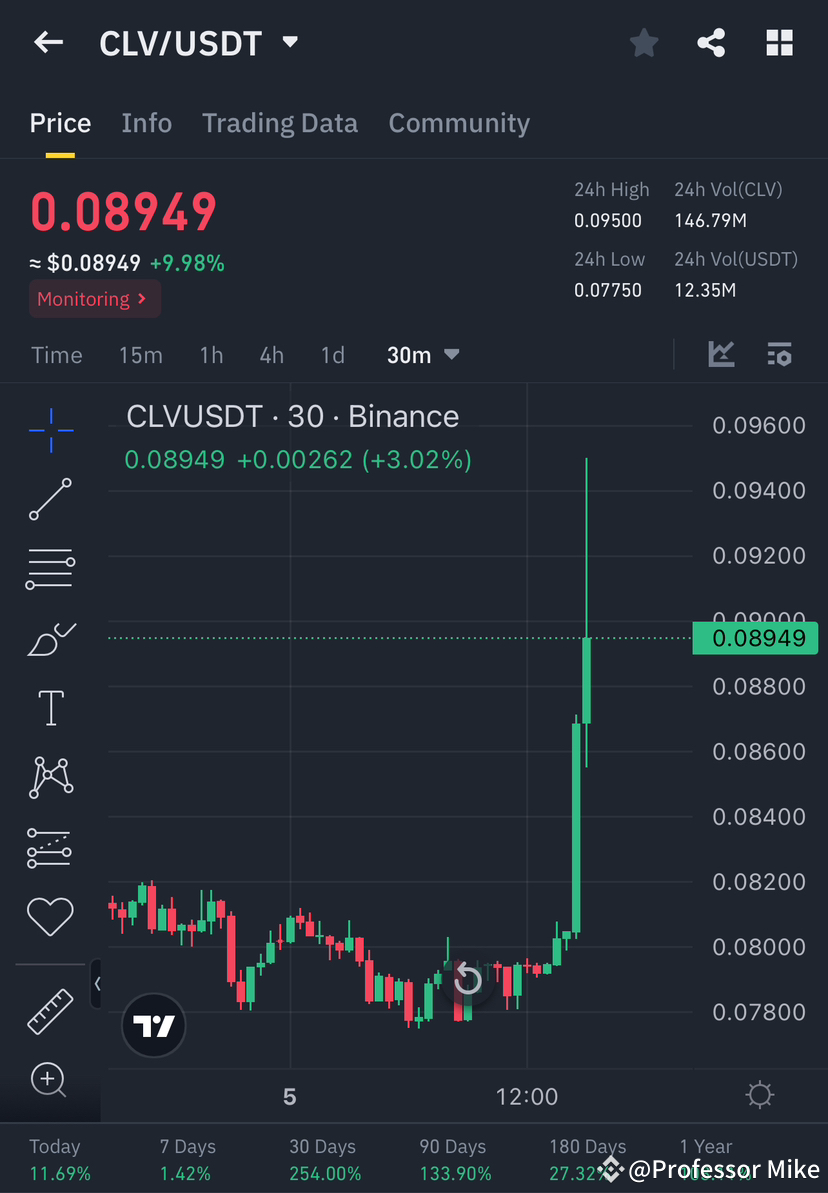Select the brush drawing tool

[x=50, y=638]
